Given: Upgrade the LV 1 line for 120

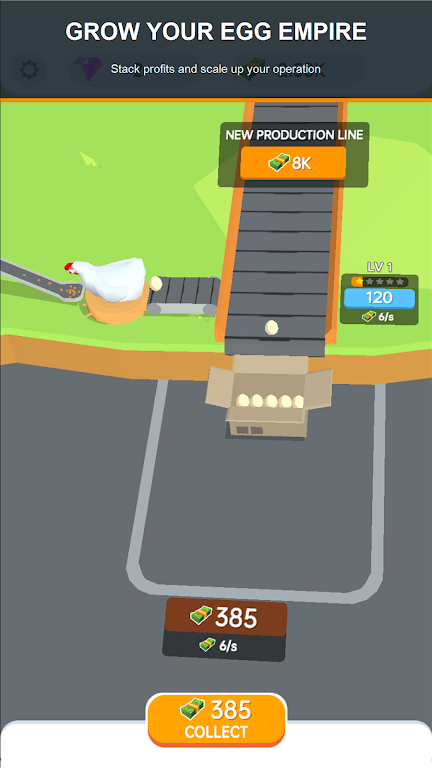Looking at the screenshot, I should [379, 297].
